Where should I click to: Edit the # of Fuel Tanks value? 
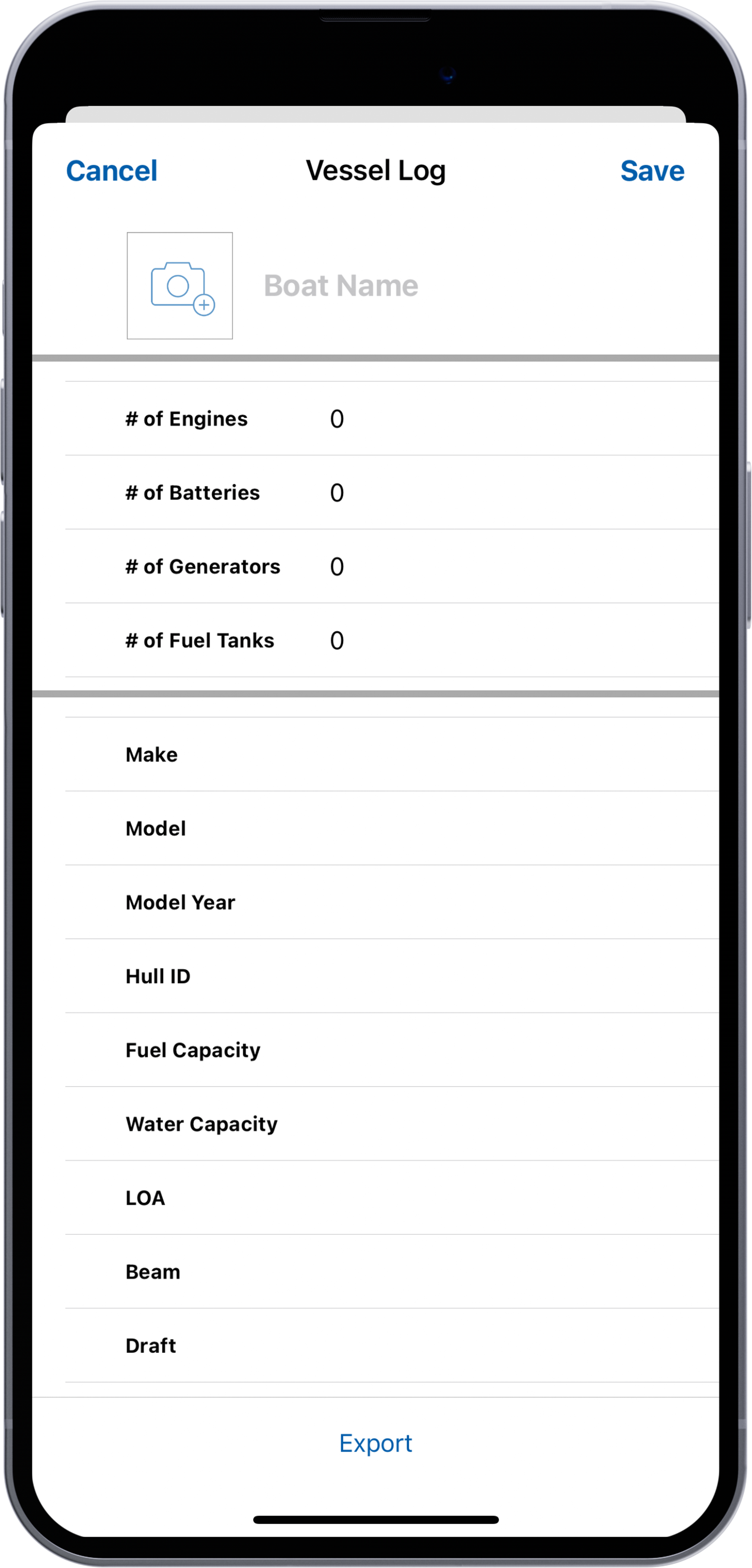337,641
